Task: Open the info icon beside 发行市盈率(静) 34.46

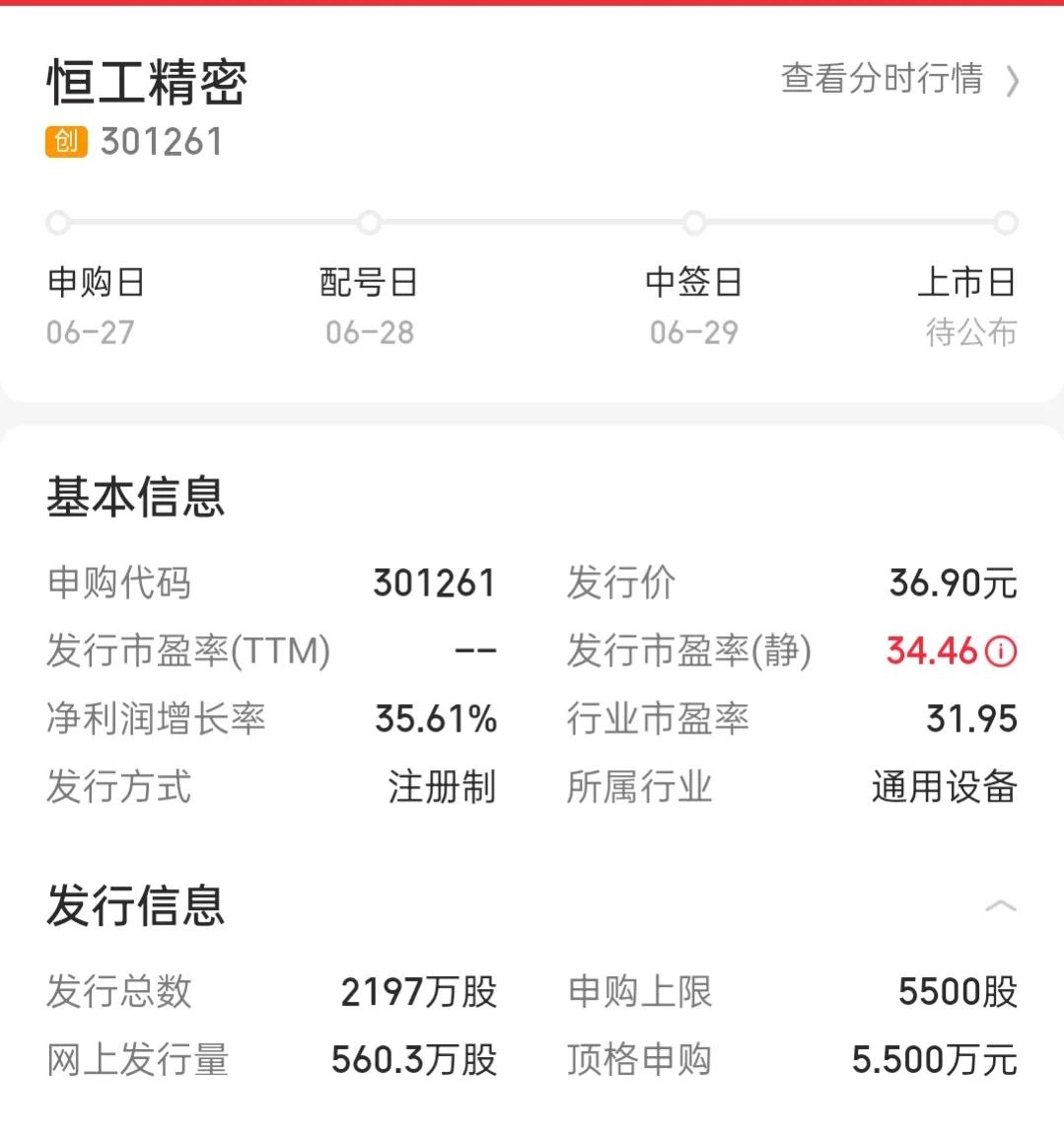Action: click(x=1000, y=650)
